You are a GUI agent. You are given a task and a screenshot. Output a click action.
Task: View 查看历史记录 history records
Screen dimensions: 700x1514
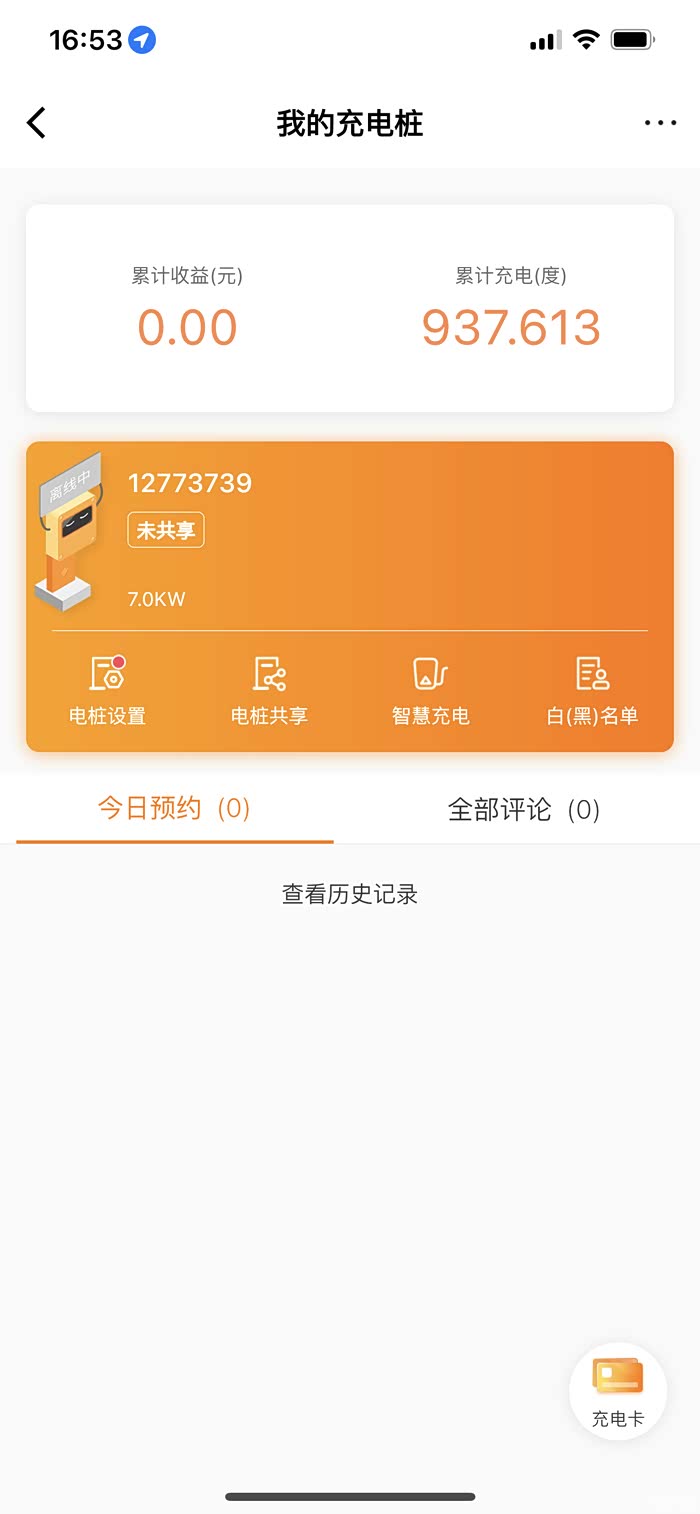(x=350, y=894)
